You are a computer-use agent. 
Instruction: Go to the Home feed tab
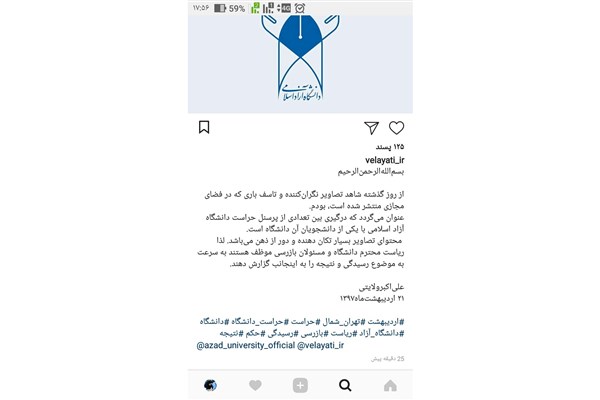390,385
